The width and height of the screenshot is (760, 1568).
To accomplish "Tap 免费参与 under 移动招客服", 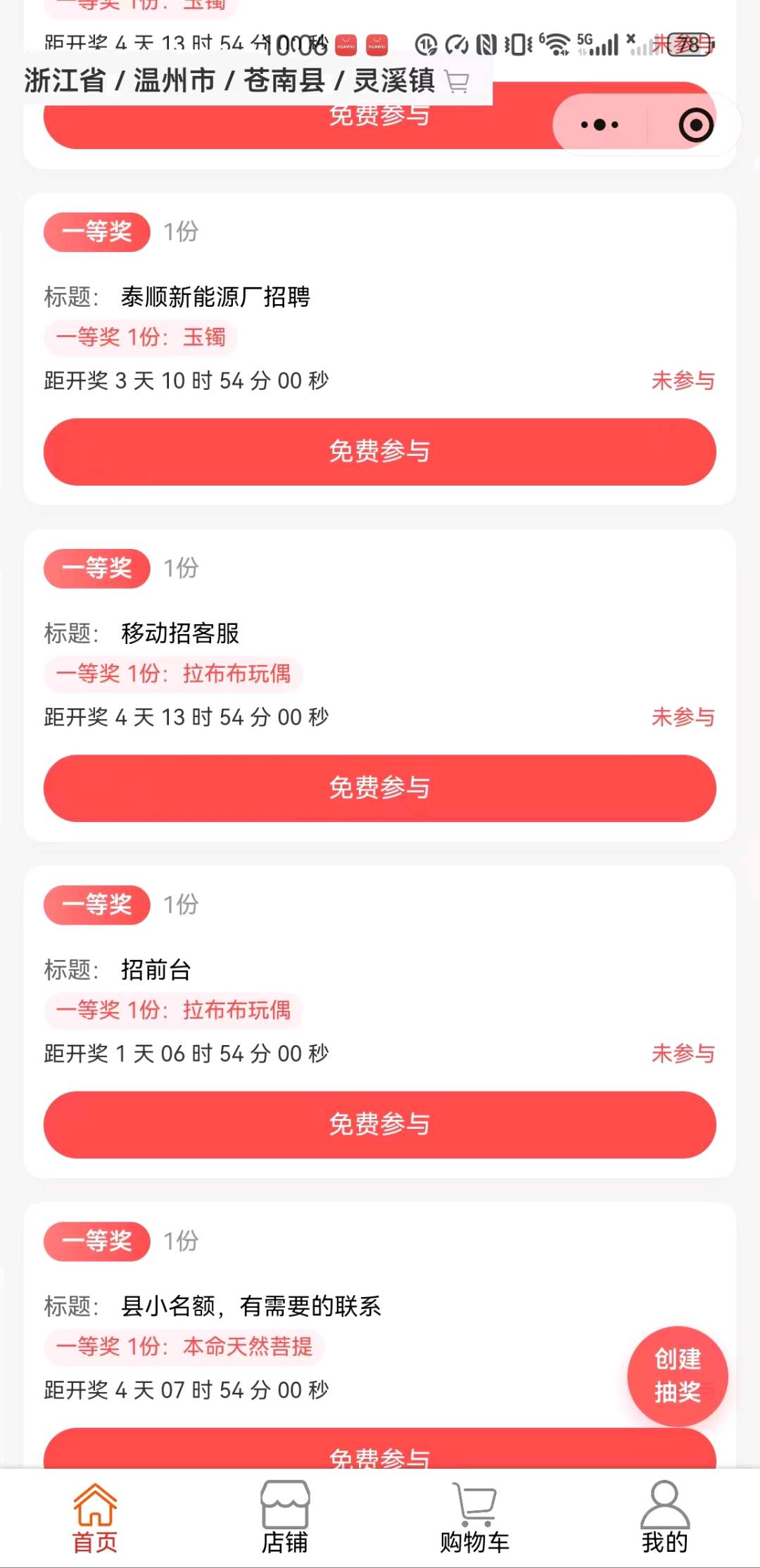I will click(x=380, y=788).
